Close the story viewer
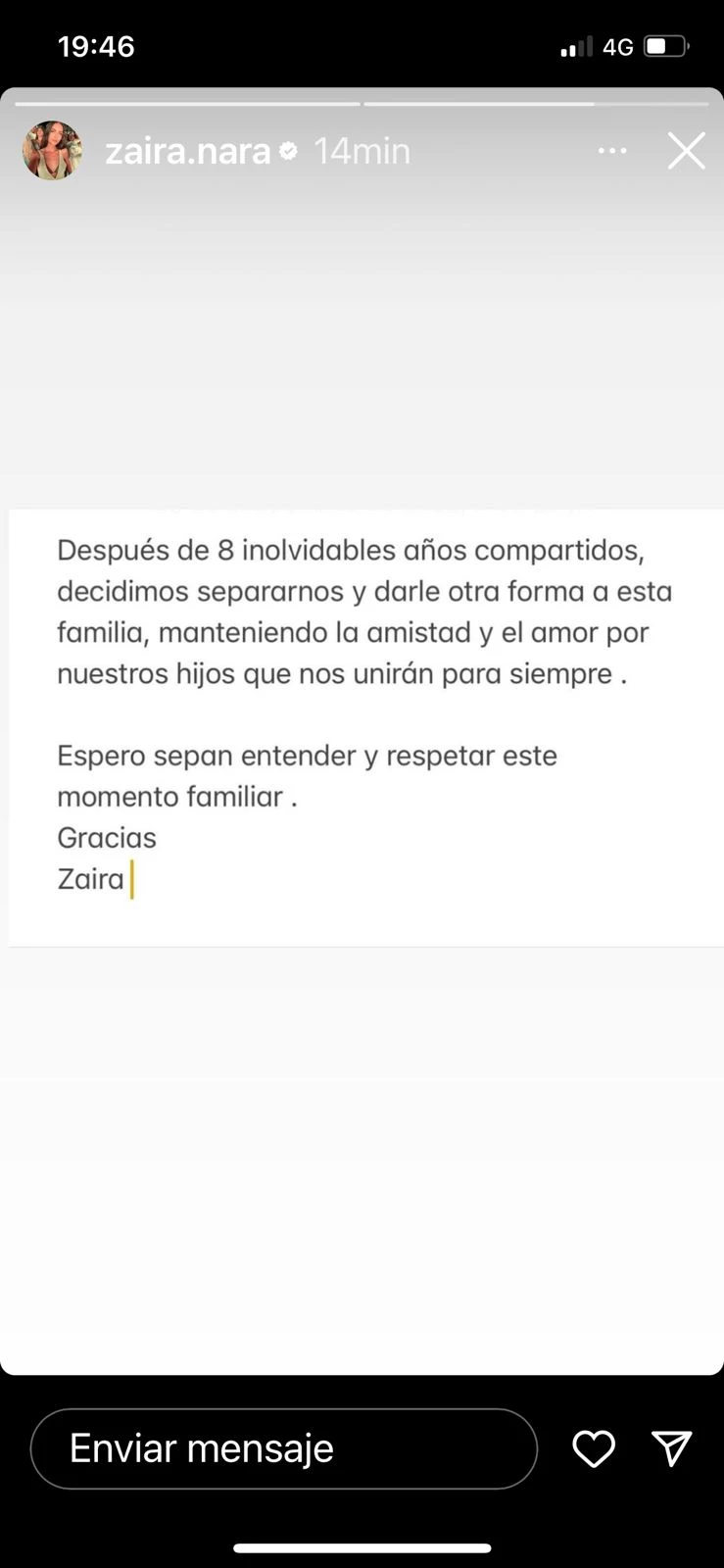This screenshot has height=1568, width=724. pos(686,151)
